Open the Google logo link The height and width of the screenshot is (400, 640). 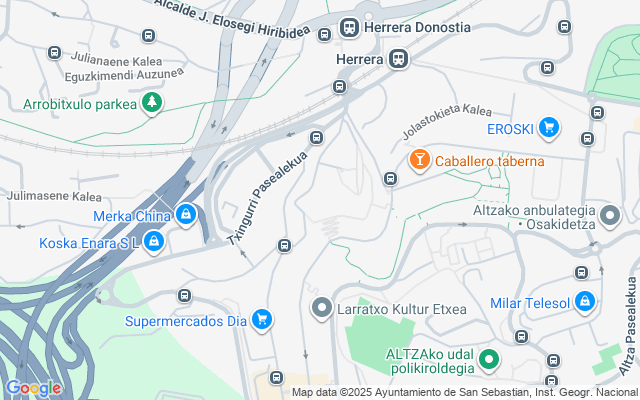[33, 388]
